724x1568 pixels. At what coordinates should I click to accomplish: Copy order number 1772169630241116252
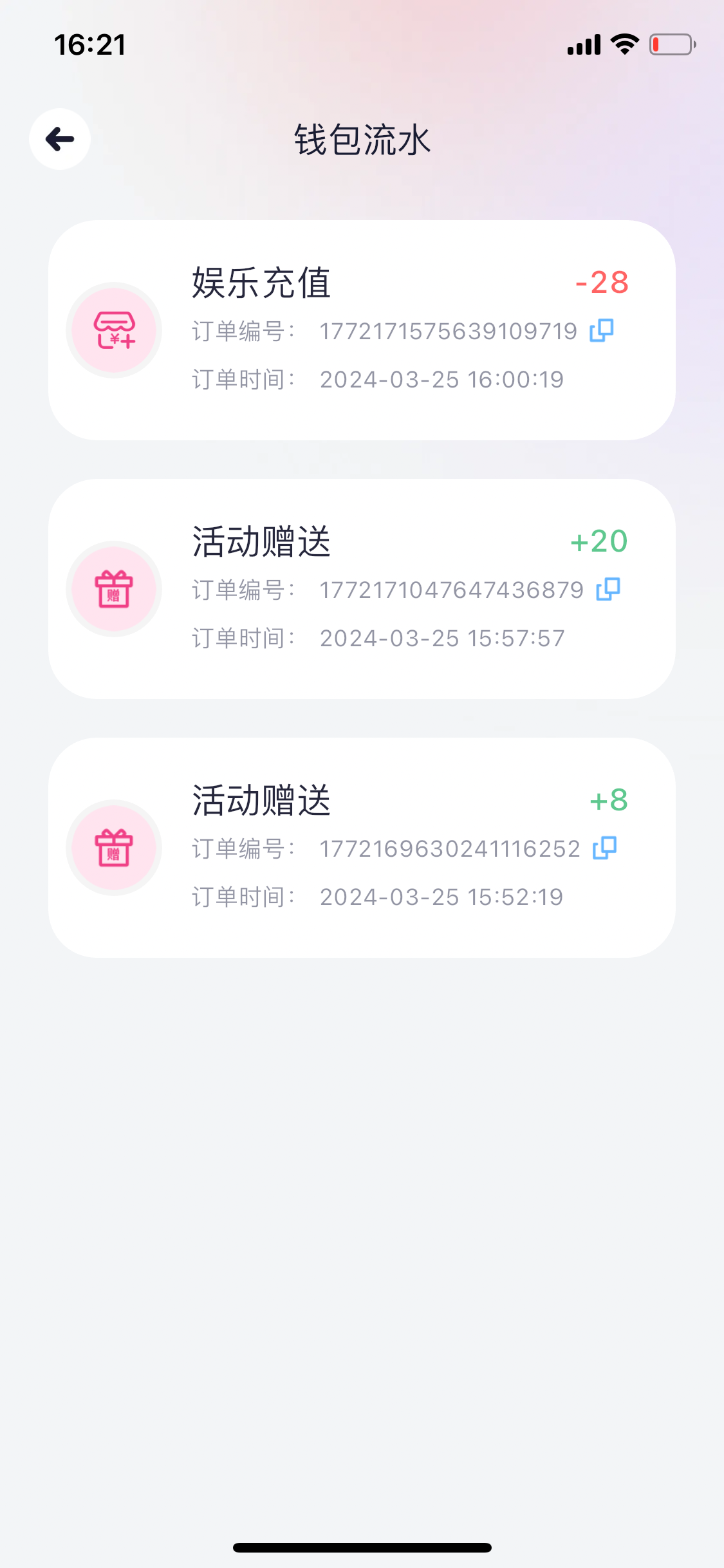(605, 848)
